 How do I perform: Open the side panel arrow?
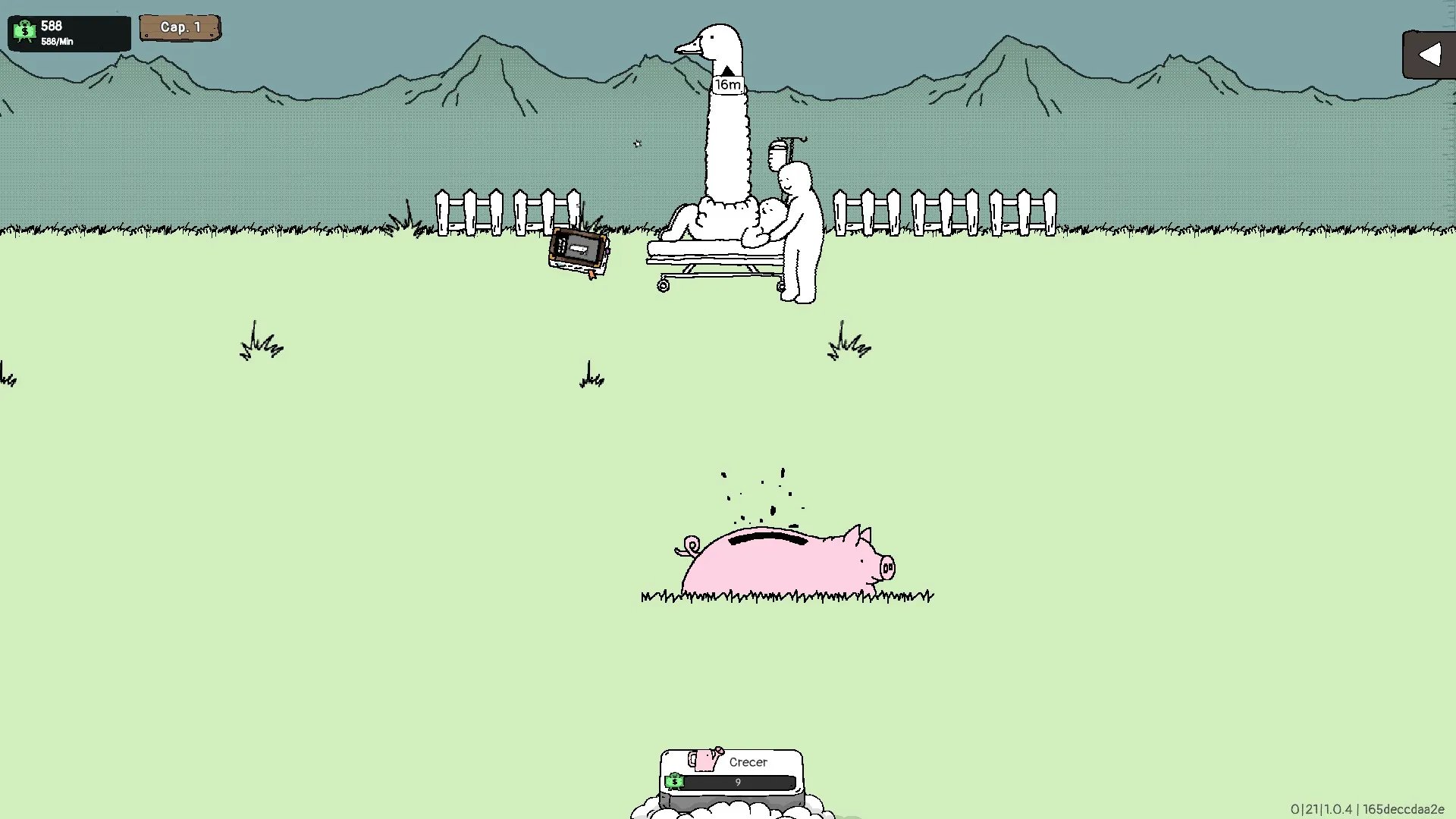click(x=1429, y=55)
